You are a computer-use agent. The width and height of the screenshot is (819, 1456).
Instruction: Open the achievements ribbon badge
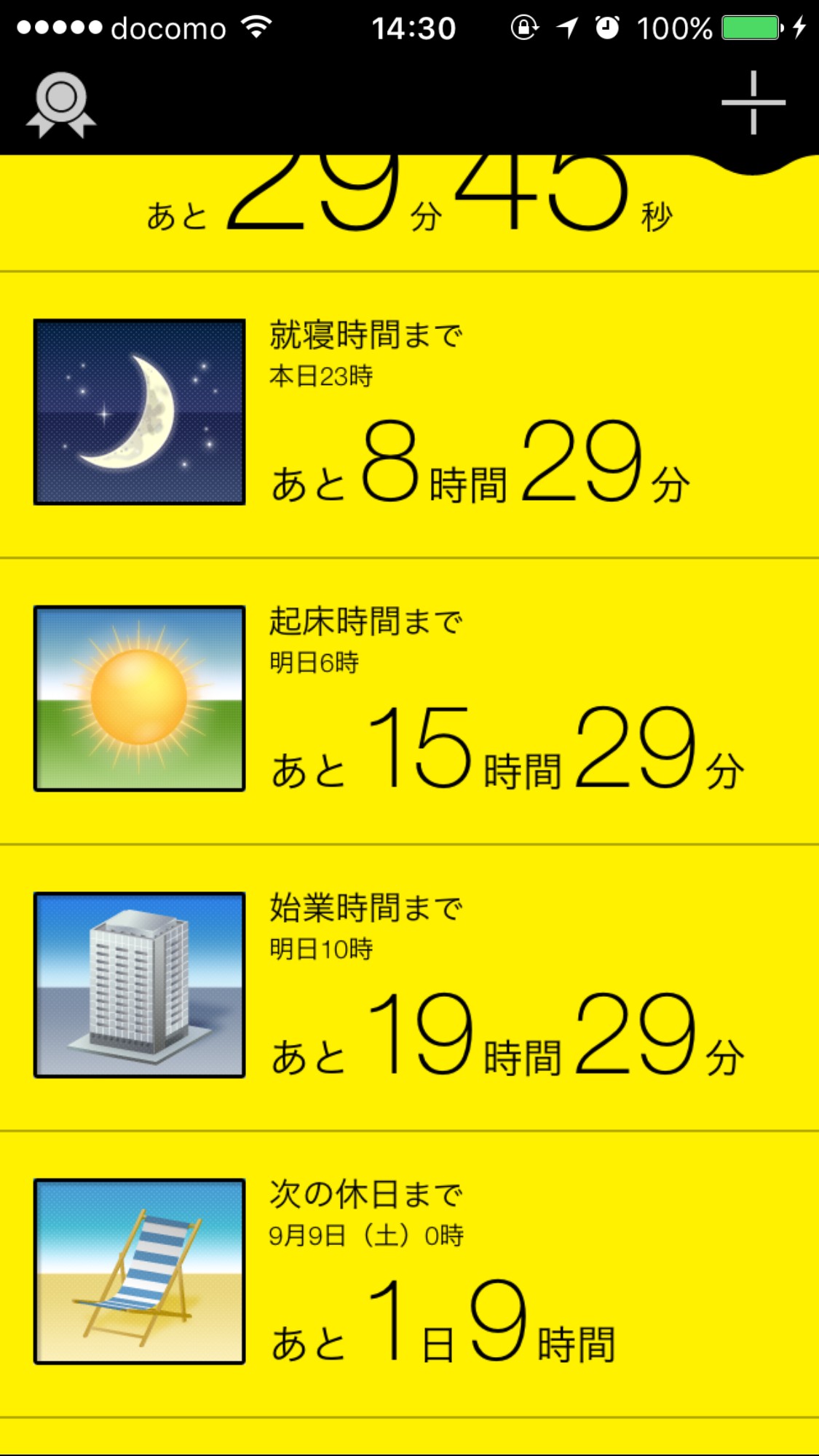pyautogui.click(x=61, y=105)
